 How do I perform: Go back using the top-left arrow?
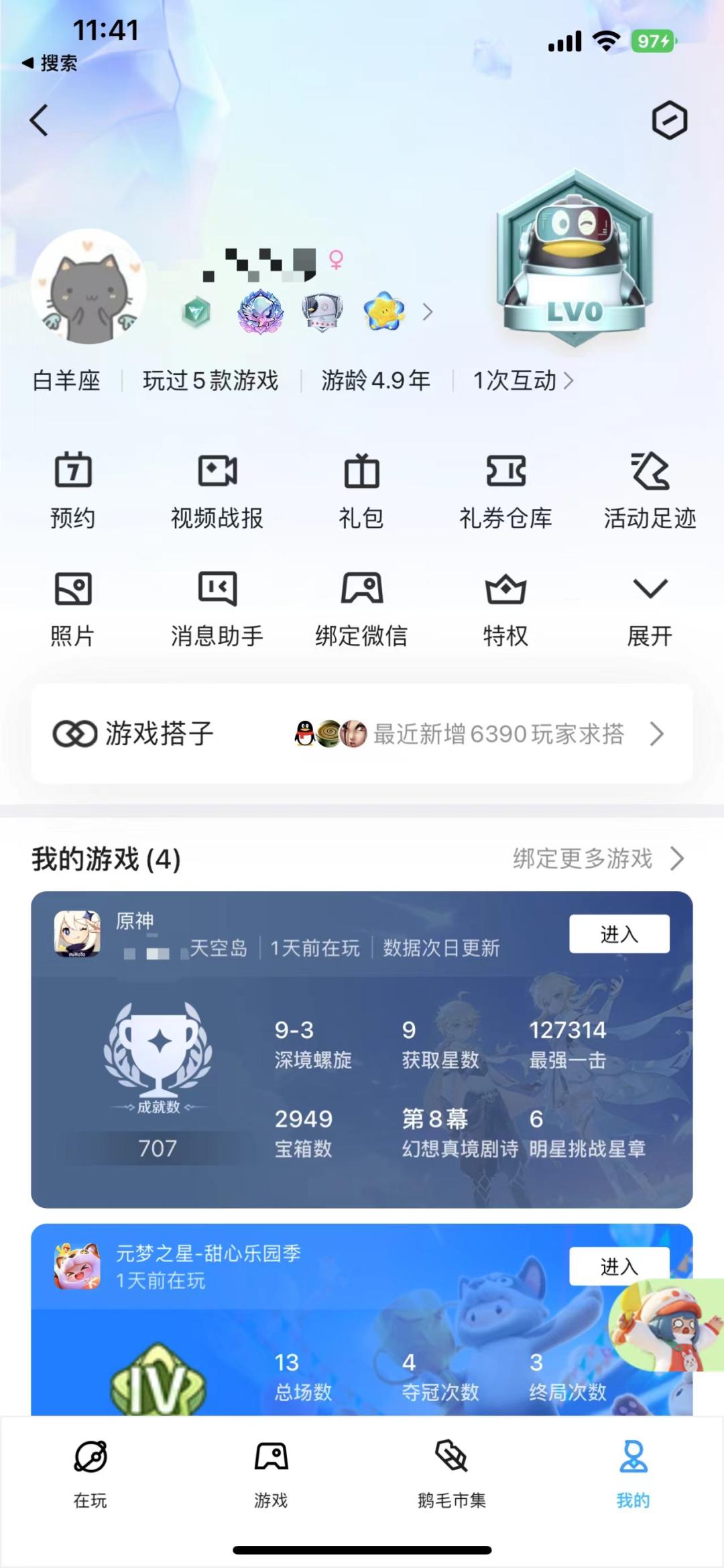(39, 121)
